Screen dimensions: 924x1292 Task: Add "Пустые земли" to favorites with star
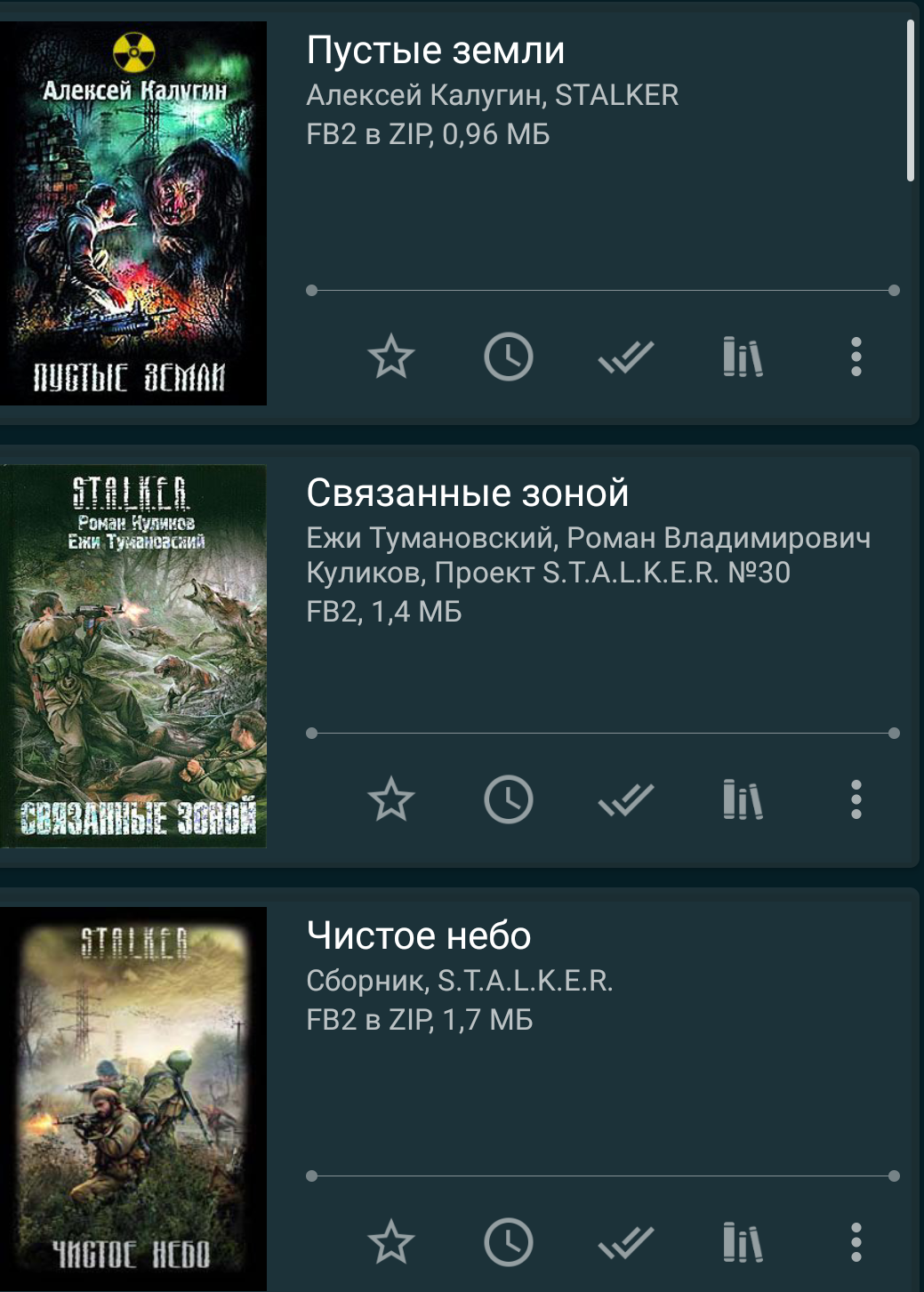point(391,357)
